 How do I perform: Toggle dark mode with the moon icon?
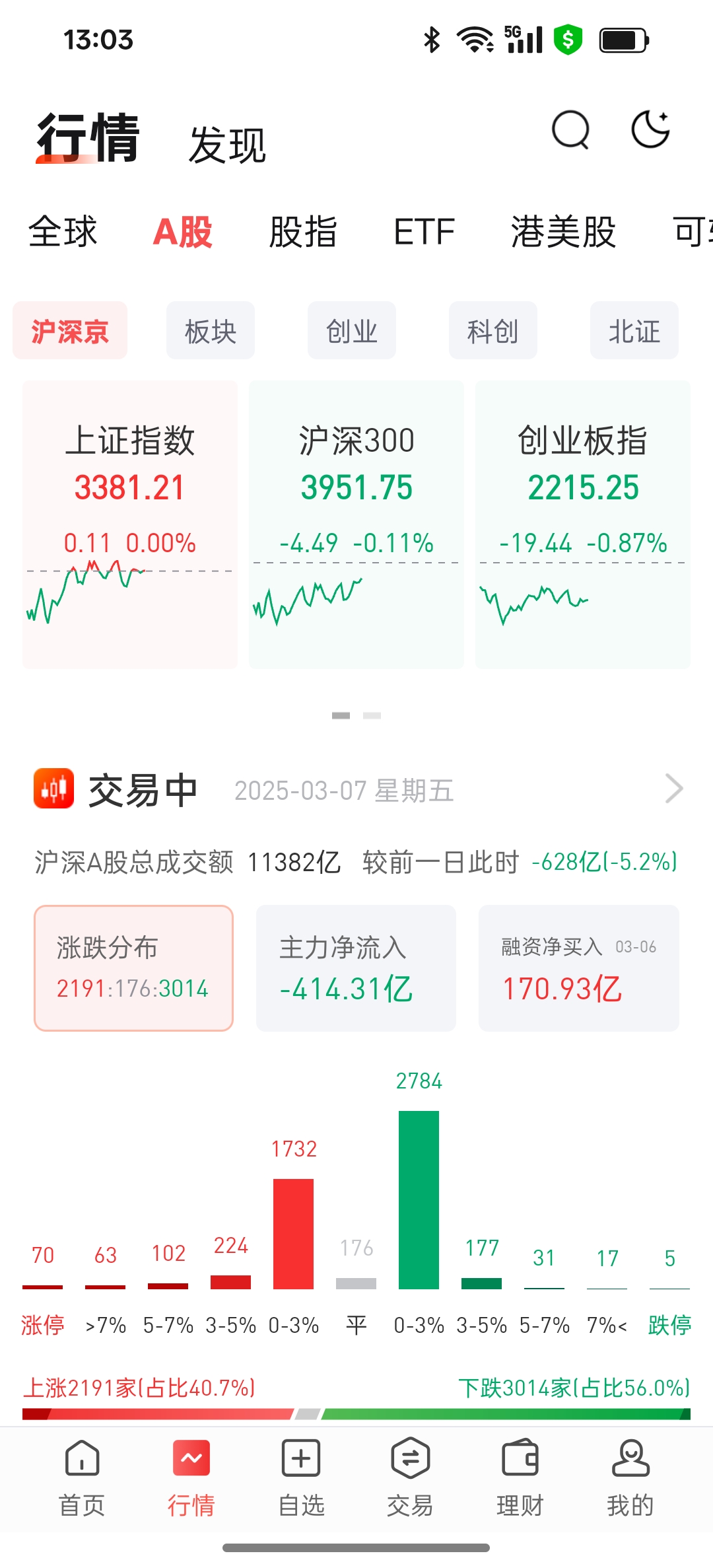coord(651,129)
